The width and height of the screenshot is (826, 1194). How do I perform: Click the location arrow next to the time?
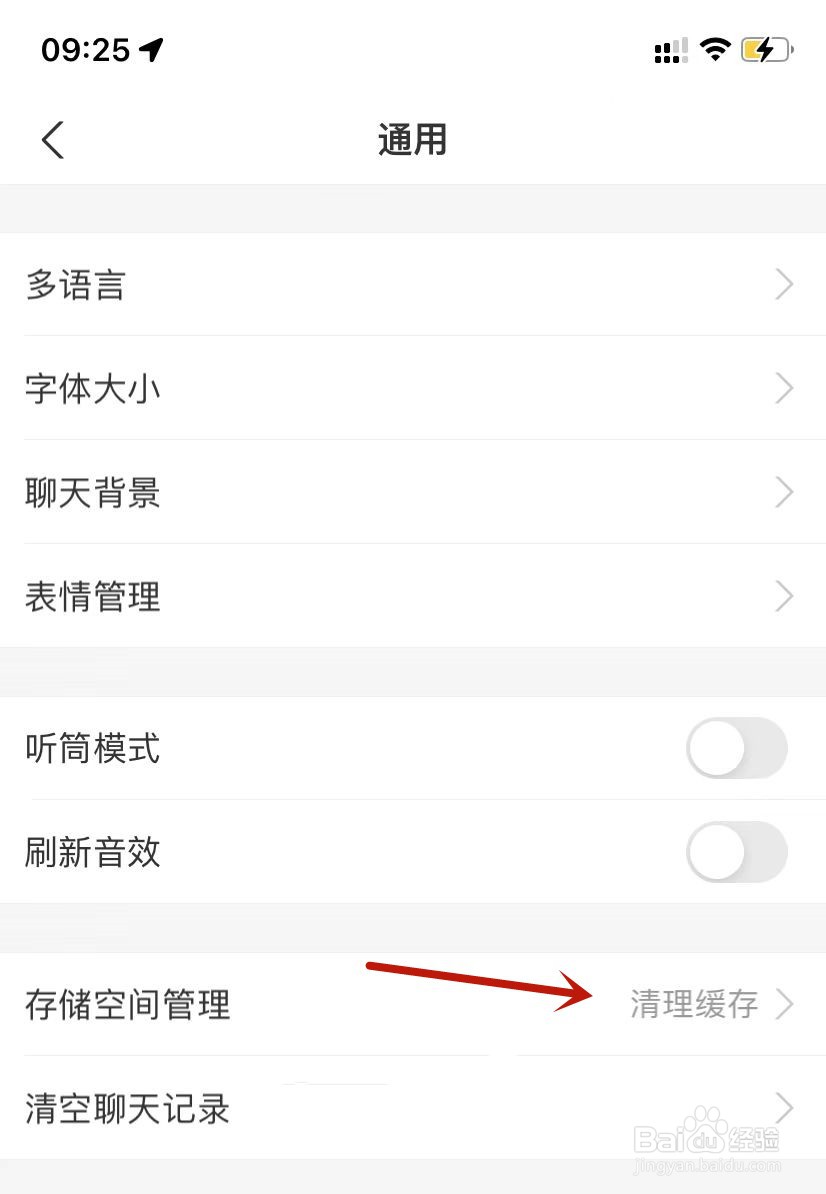150,48
